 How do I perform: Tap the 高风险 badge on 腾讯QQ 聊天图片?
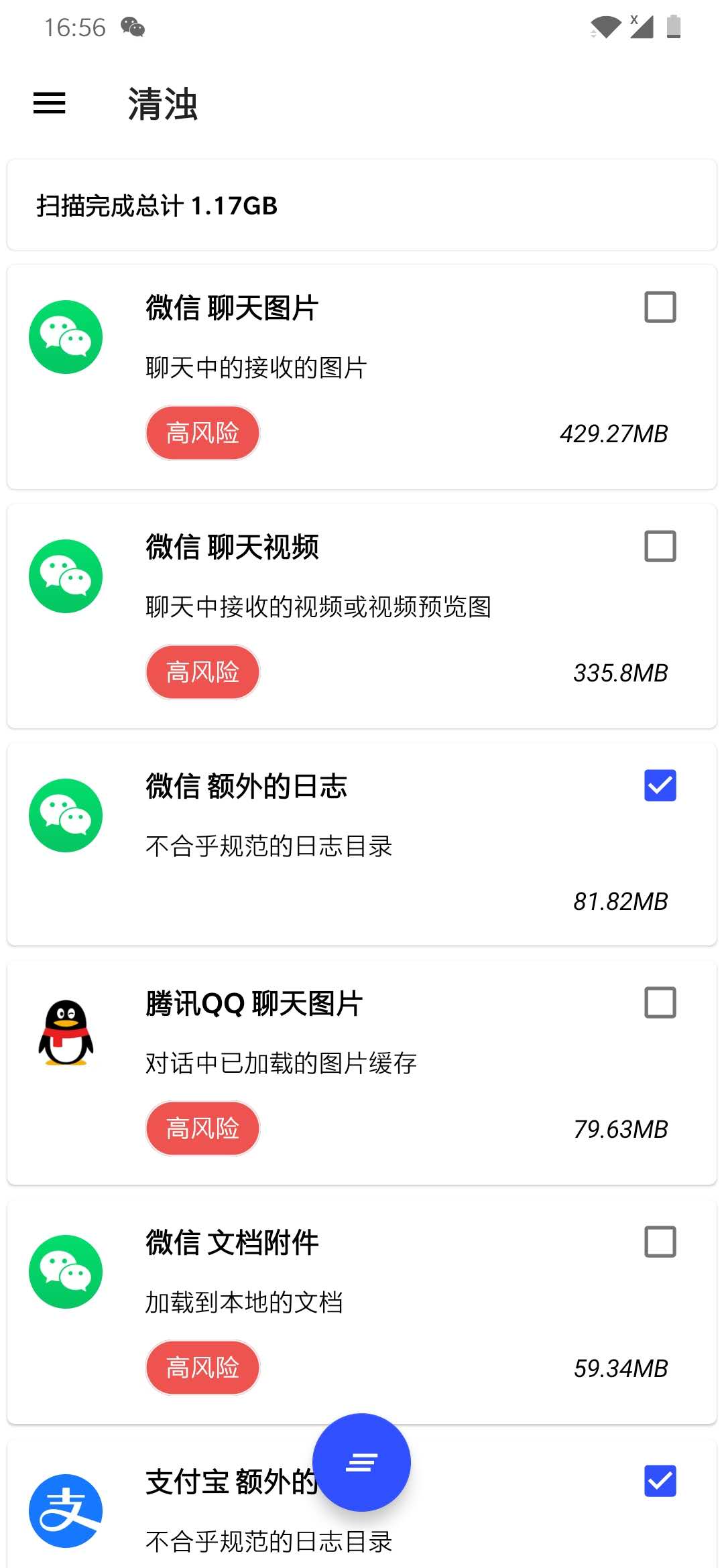point(202,1128)
